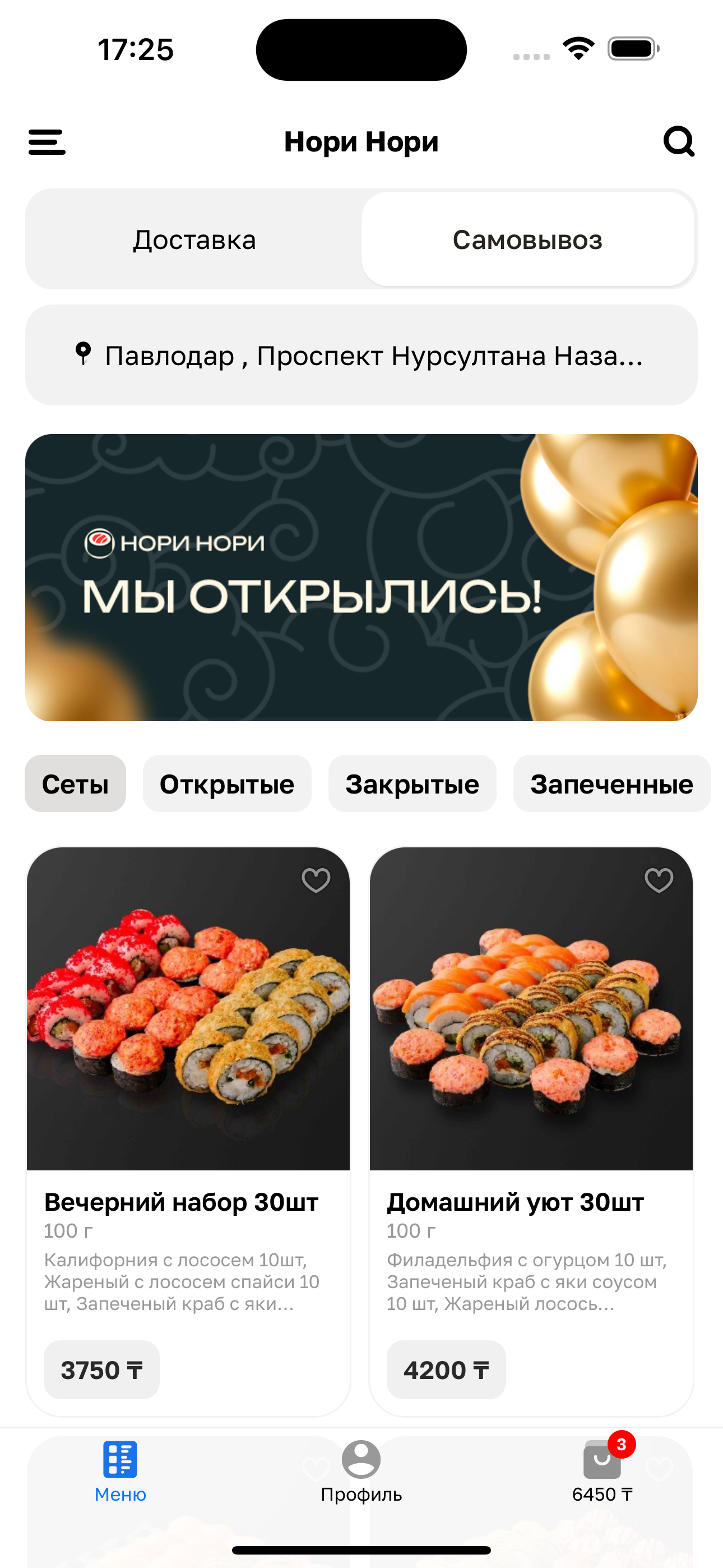Tap the 4200 ₸ price button

coord(446,1370)
